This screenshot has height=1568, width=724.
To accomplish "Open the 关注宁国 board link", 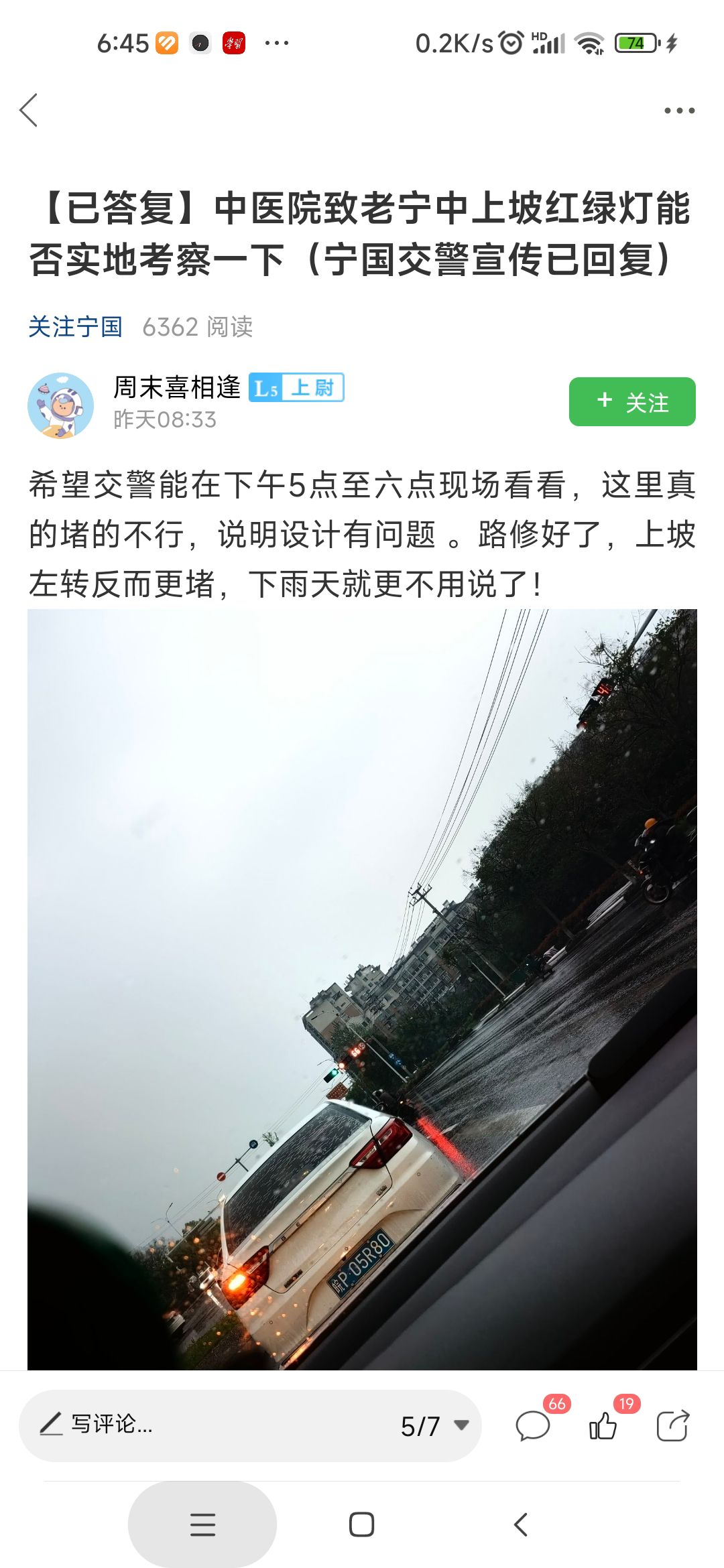I will 75,327.
